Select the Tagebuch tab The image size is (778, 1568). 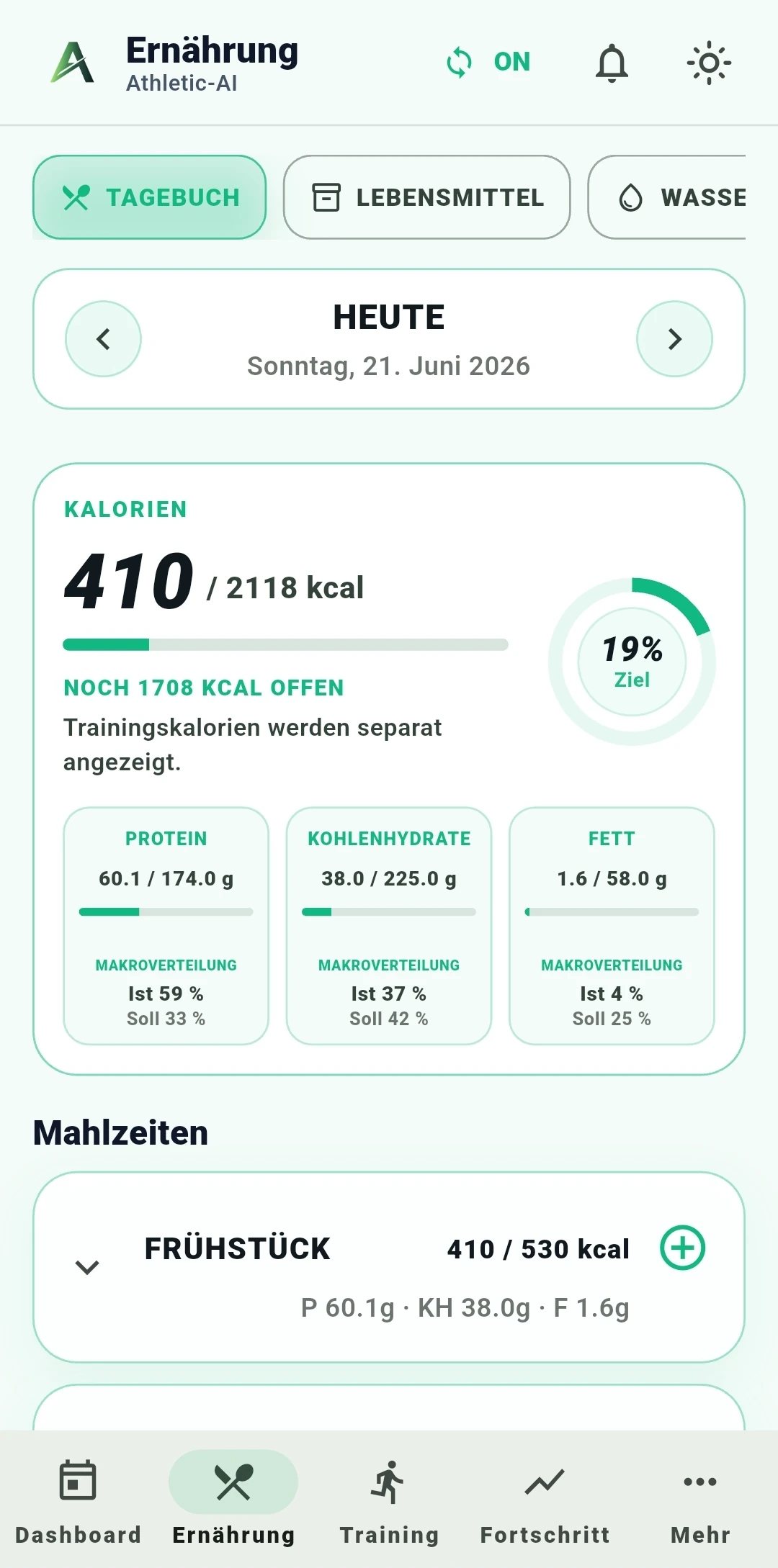tap(150, 197)
